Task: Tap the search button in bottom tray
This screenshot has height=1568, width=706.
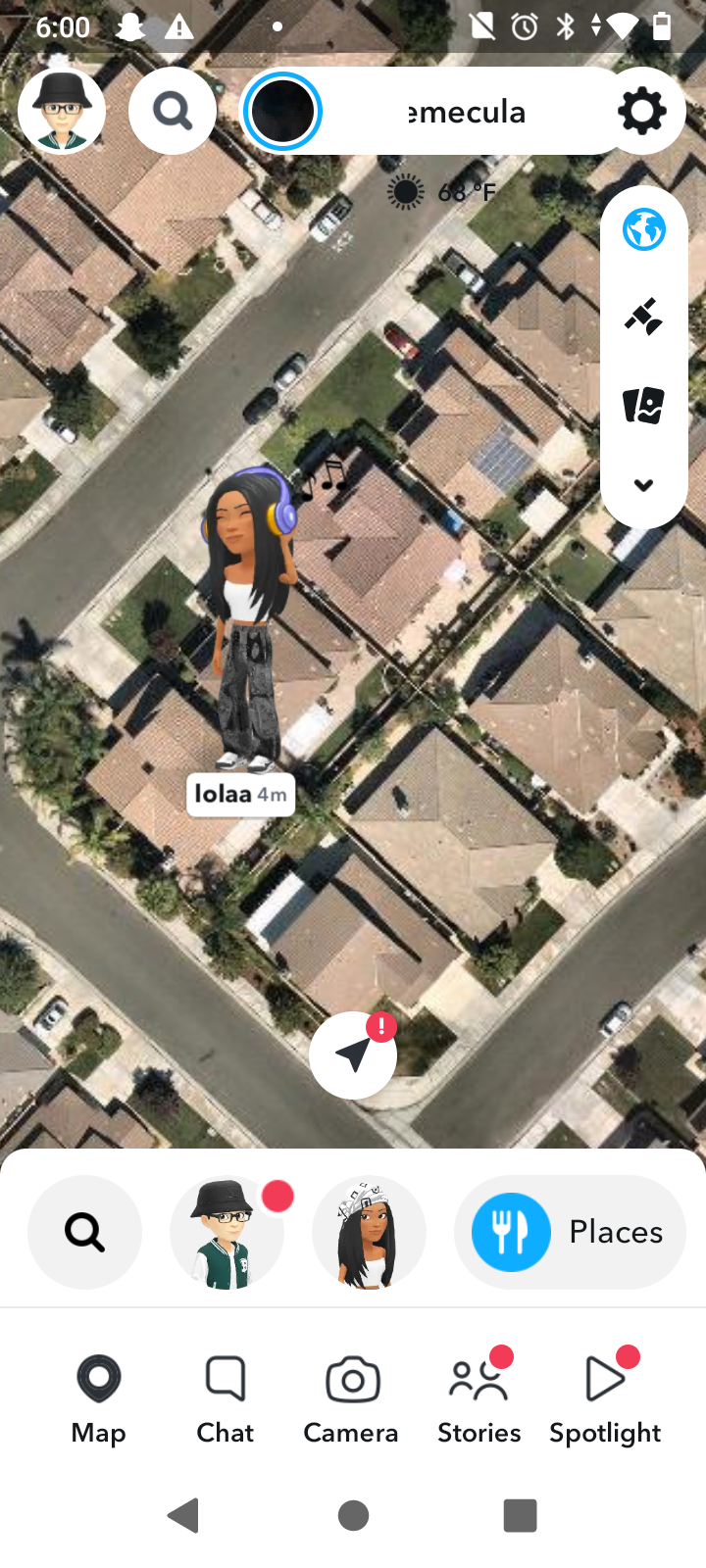Action: pos(84,1232)
